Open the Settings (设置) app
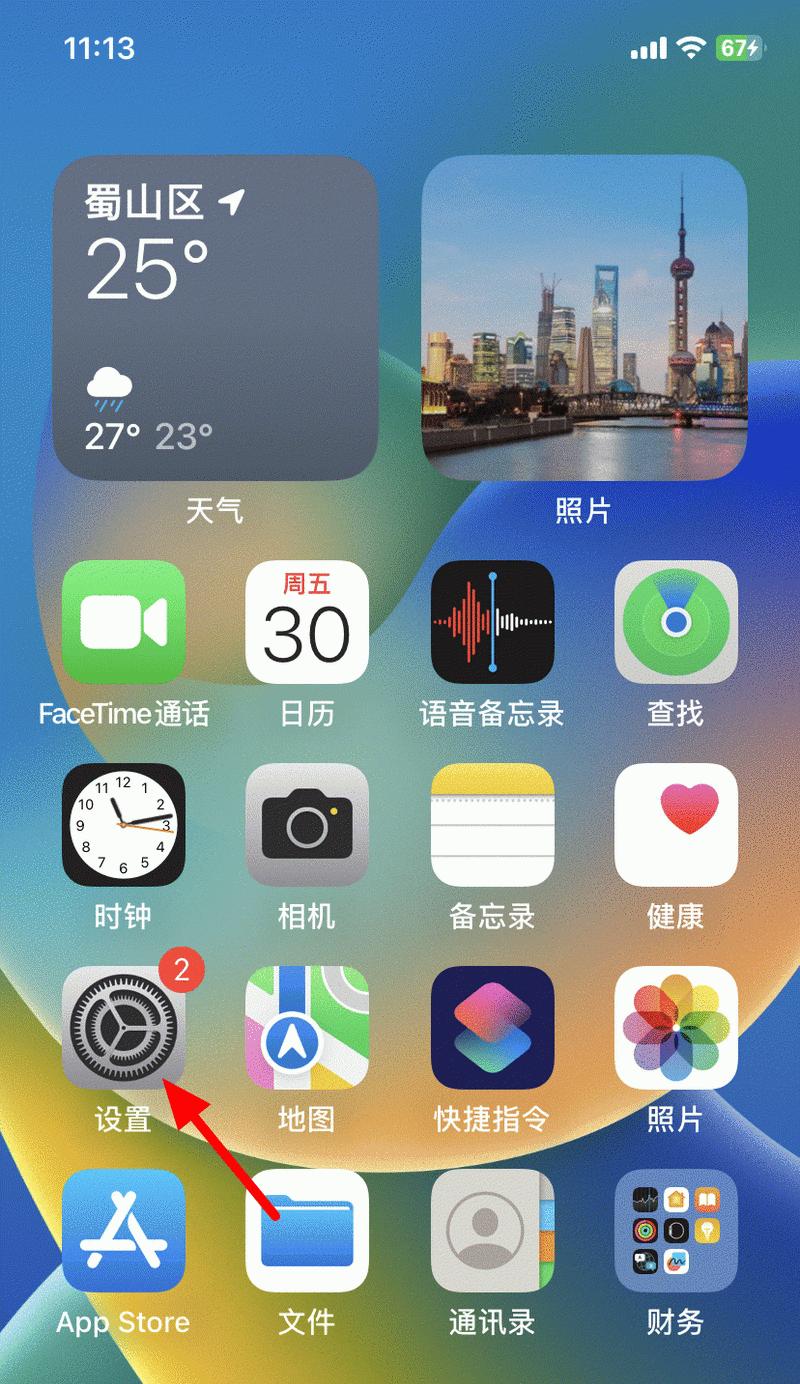 coord(123,1027)
